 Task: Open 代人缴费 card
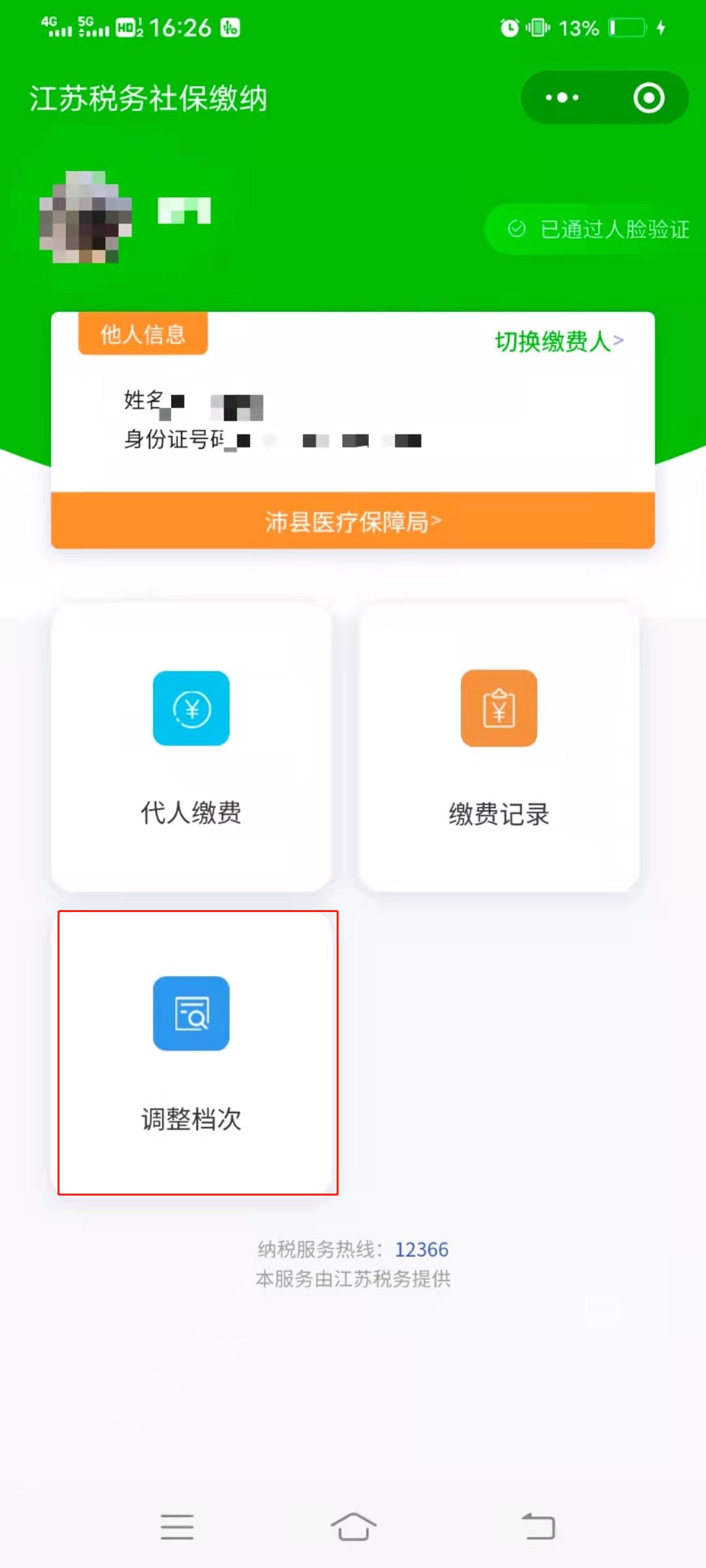(191, 747)
